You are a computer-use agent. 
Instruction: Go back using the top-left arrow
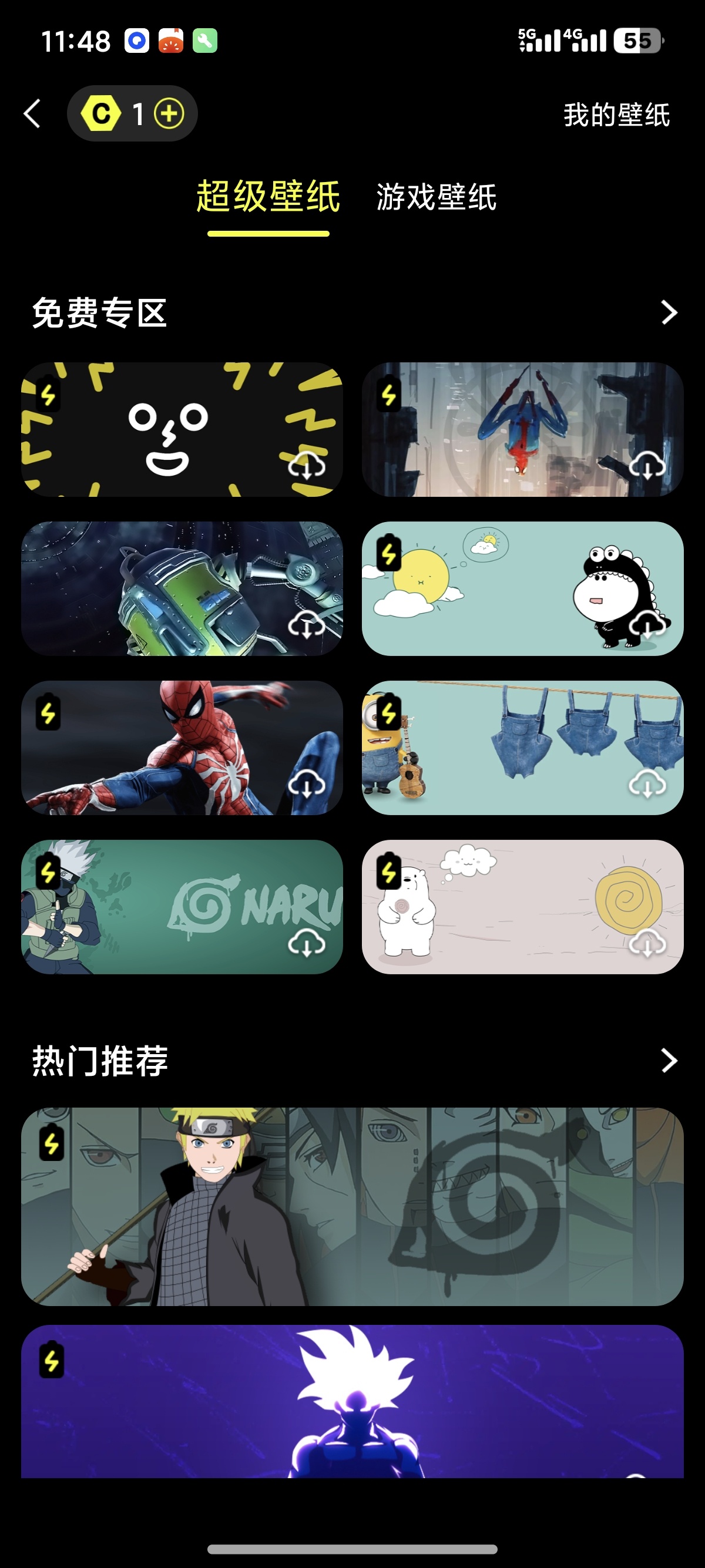click(x=32, y=114)
